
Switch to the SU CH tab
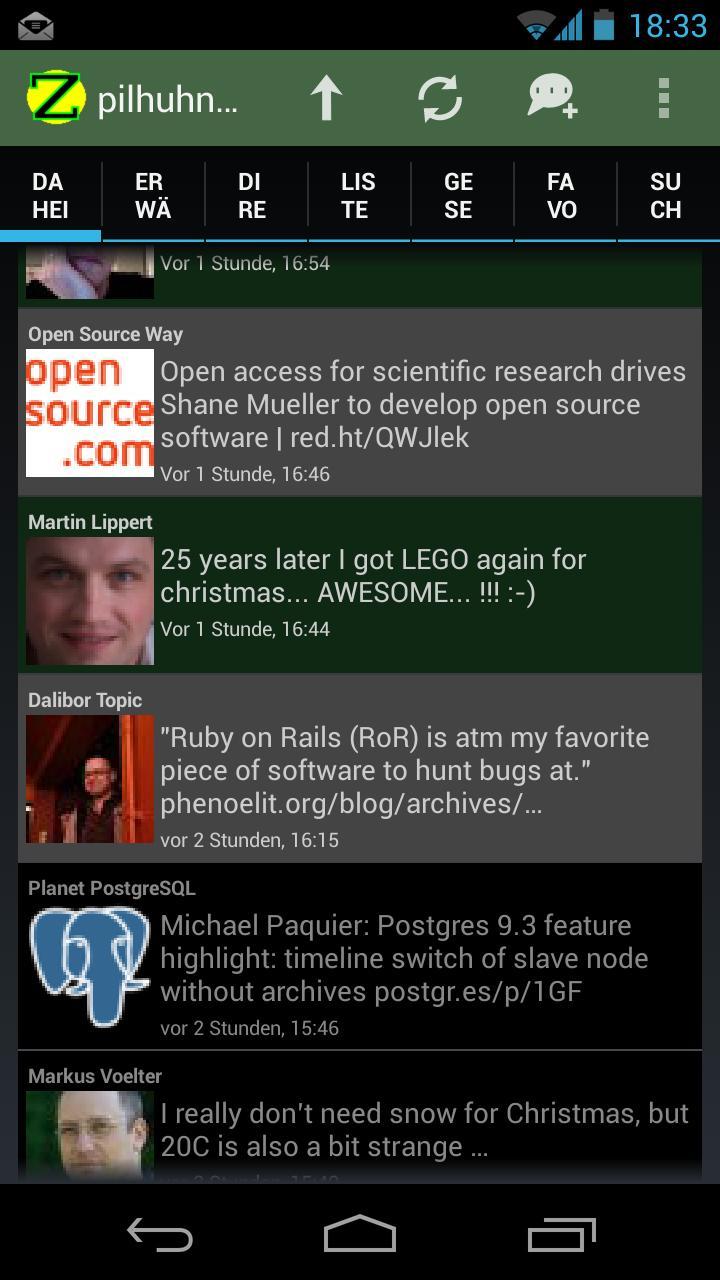(x=665, y=195)
